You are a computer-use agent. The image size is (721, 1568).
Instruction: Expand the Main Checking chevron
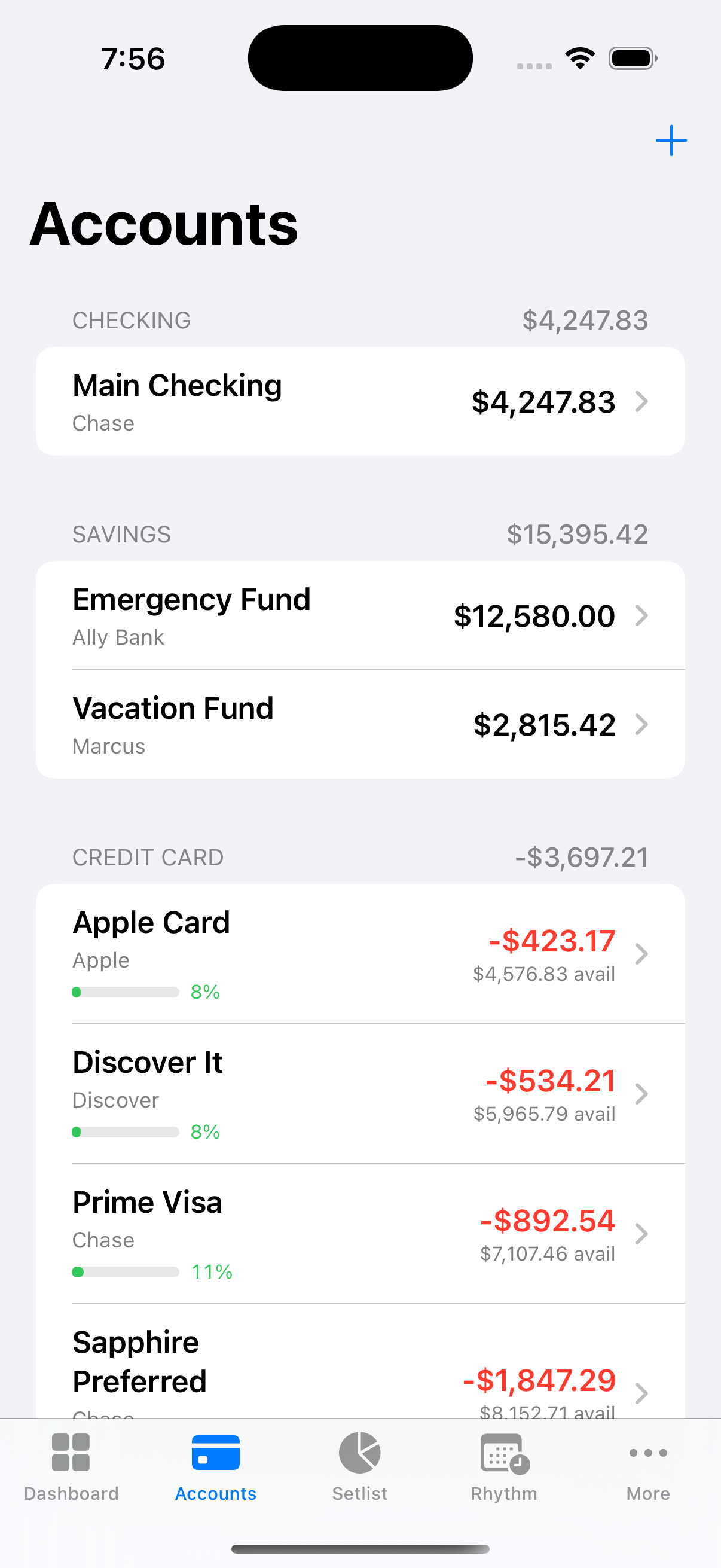[641, 401]
